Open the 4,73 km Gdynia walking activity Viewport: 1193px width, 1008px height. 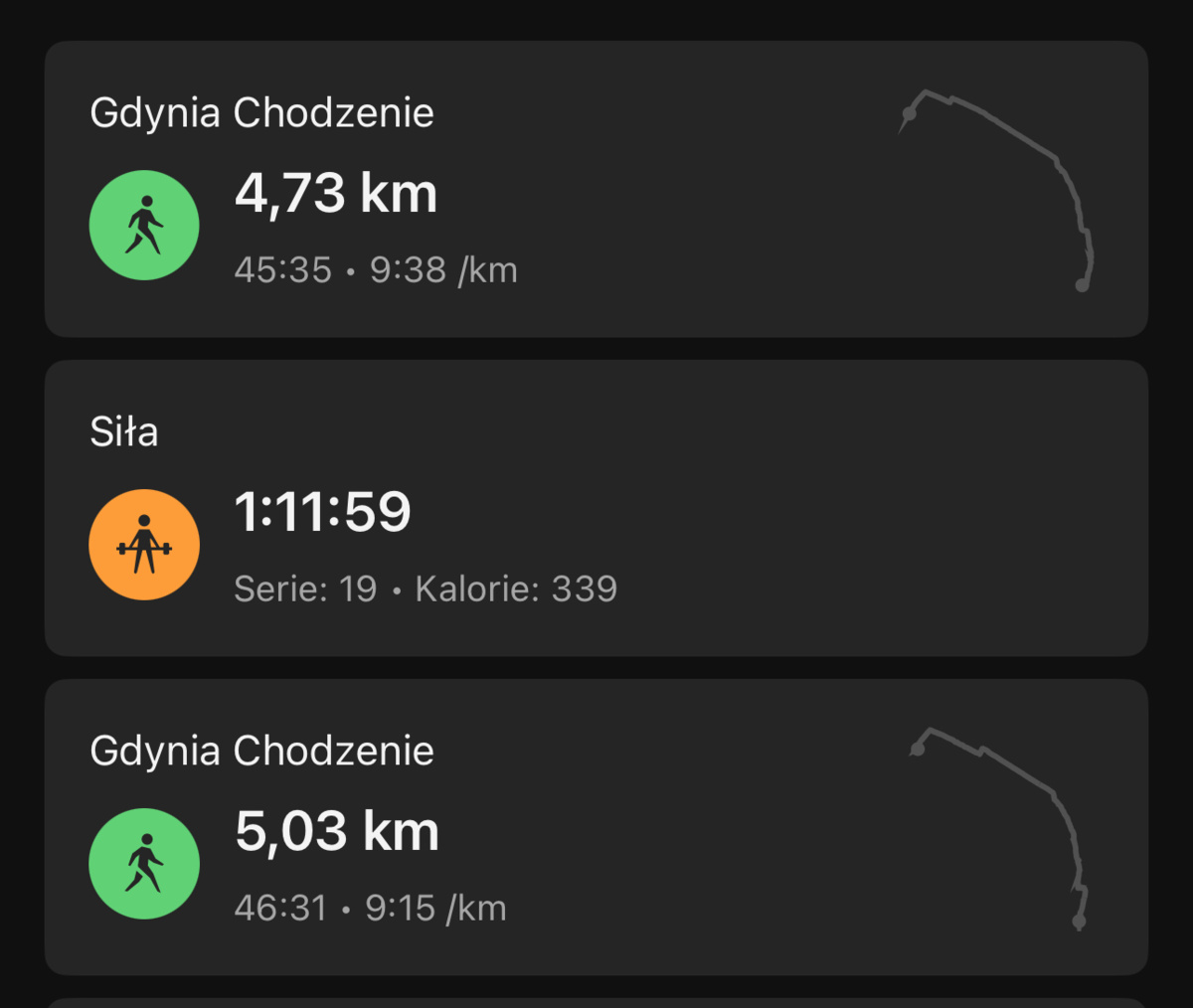pyautogui.click(x=596, y=189)
